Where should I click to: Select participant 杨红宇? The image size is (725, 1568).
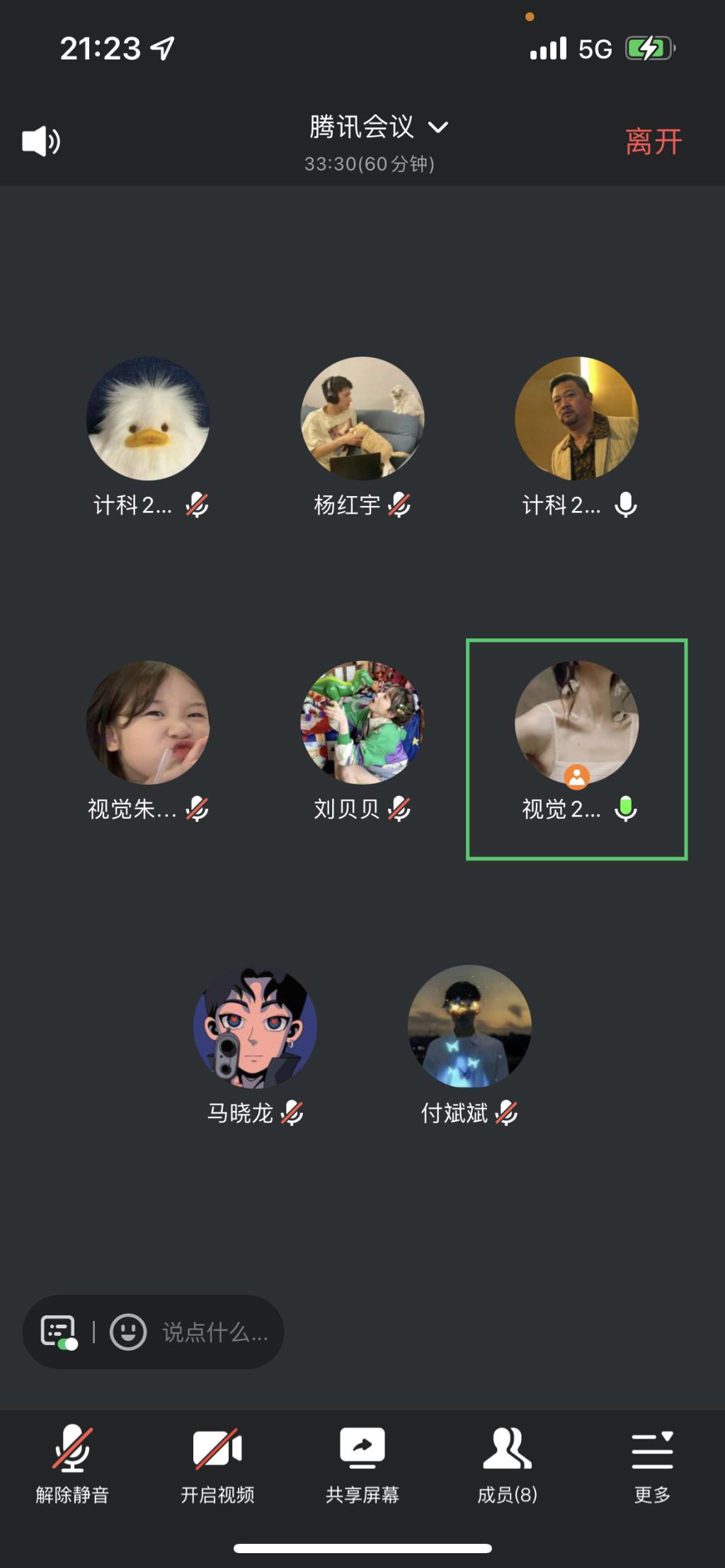click(x=362, y=419)
